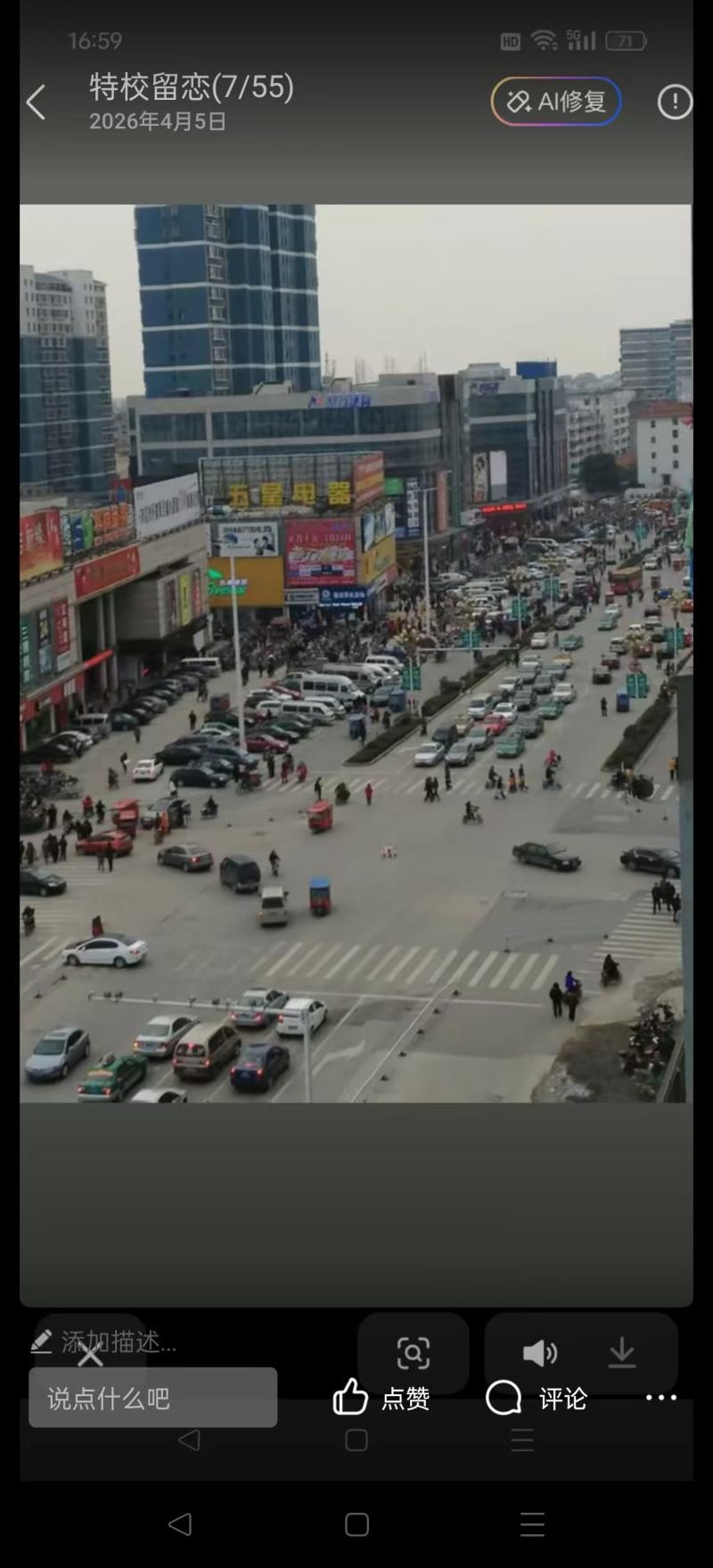Open the system recent apps button
The height and width of the screenshot is (1568, 713).
(x=532, y=1524)
